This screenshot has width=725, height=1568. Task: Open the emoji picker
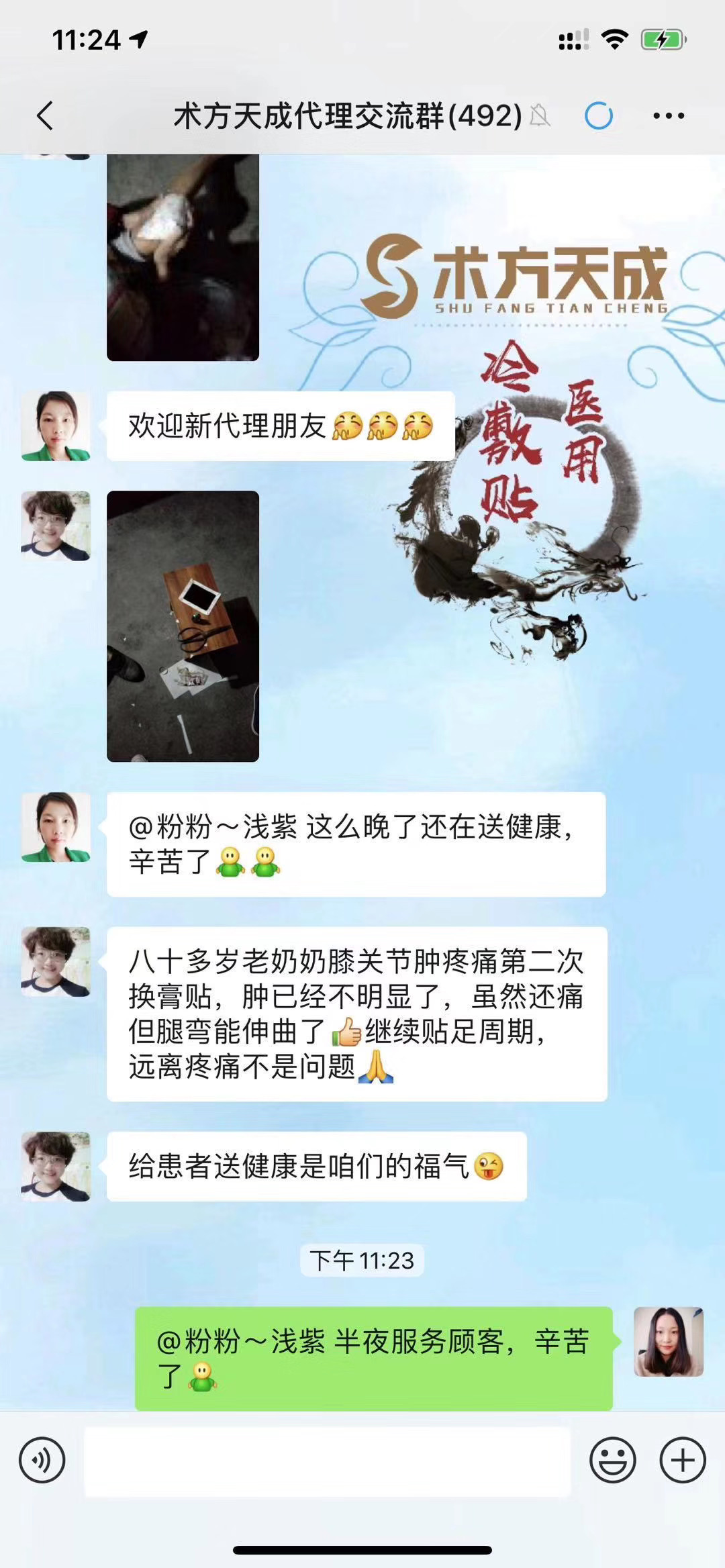pyautogui.click(x=612, y=1460)
